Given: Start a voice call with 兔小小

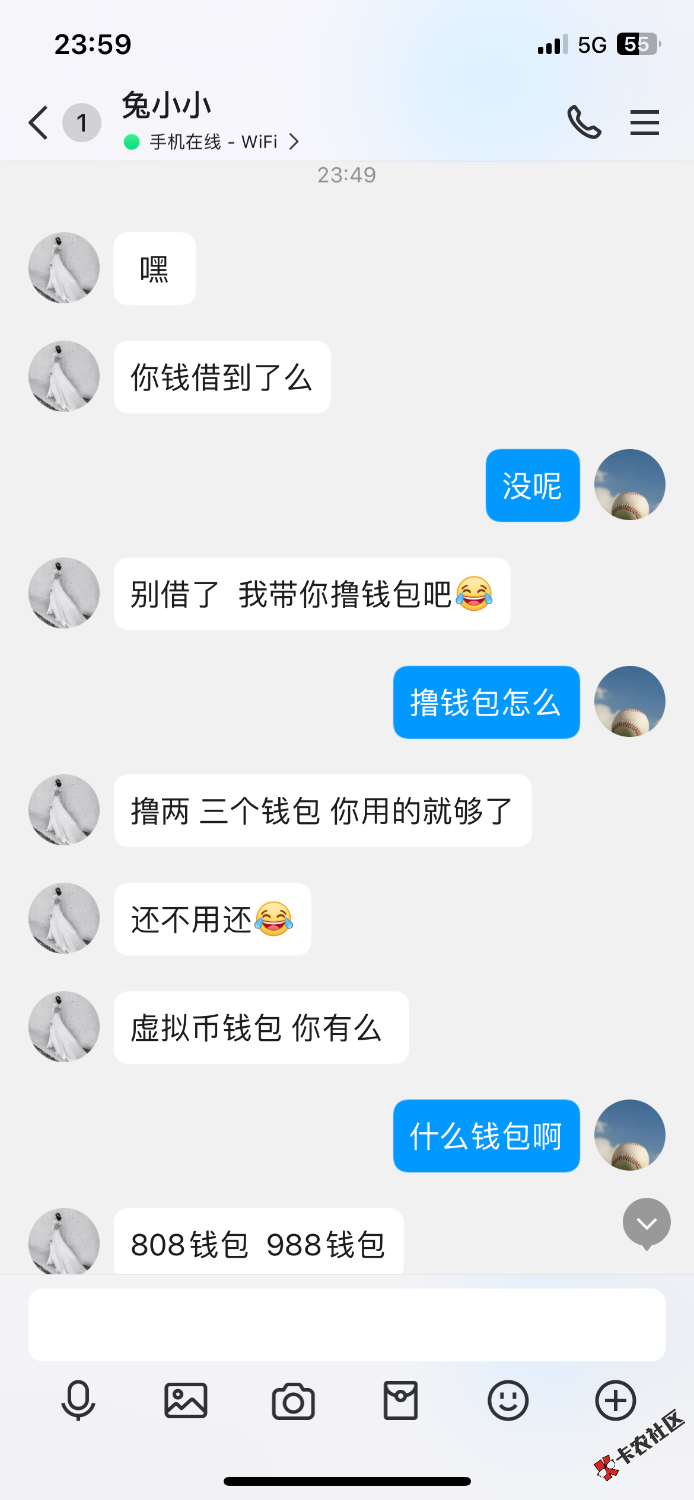Looking at the screenshot, I should pos(584,123).
